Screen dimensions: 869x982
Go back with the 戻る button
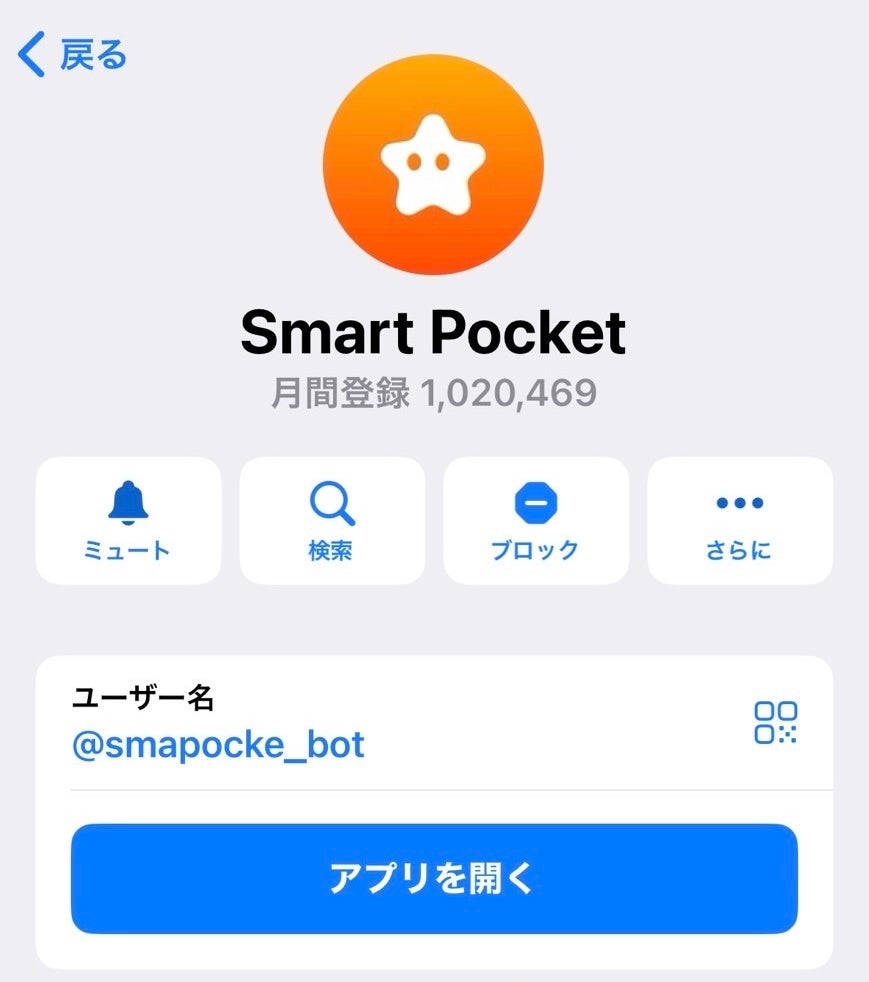click(72, 55)
